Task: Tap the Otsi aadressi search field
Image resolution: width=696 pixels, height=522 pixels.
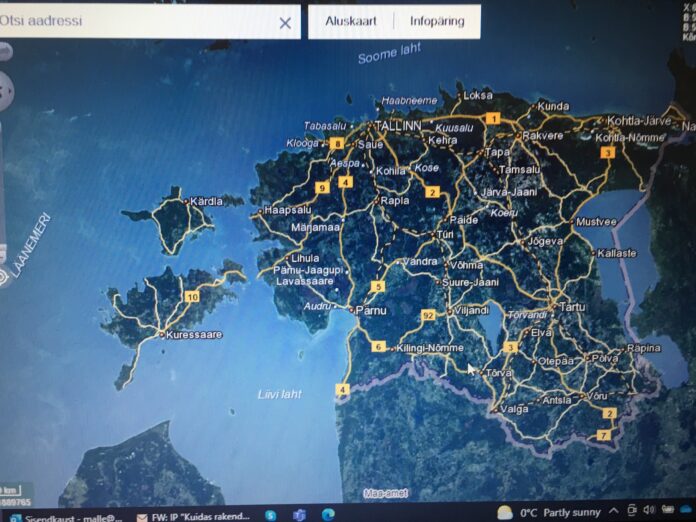Action: coord(130,21)
